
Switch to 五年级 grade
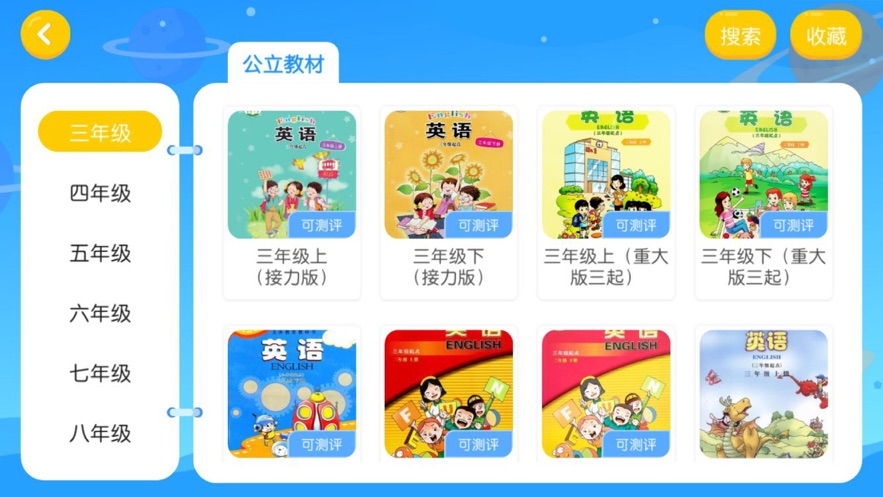point(100,253)
